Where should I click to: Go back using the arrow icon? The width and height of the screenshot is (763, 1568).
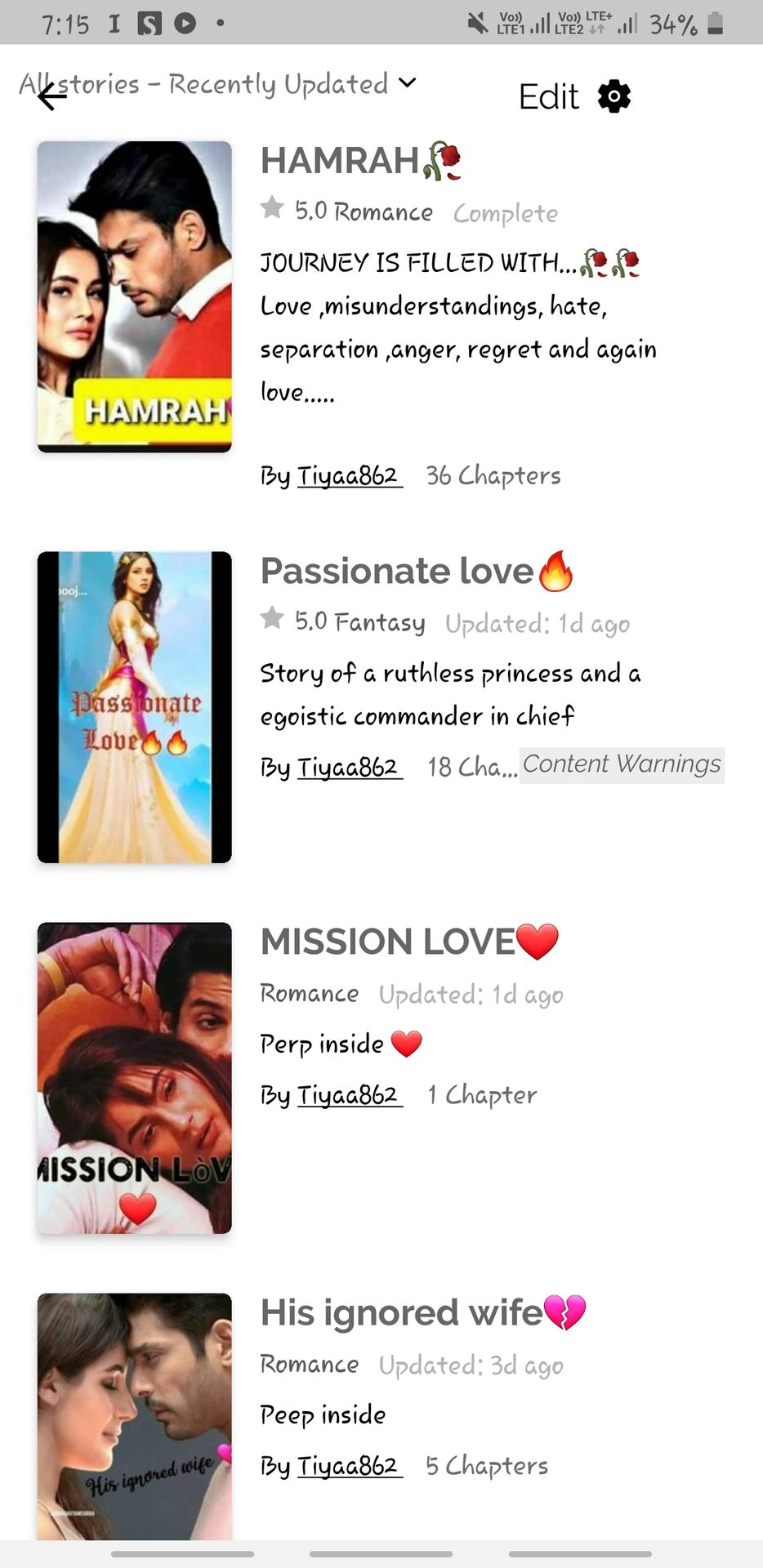(51, 98)
